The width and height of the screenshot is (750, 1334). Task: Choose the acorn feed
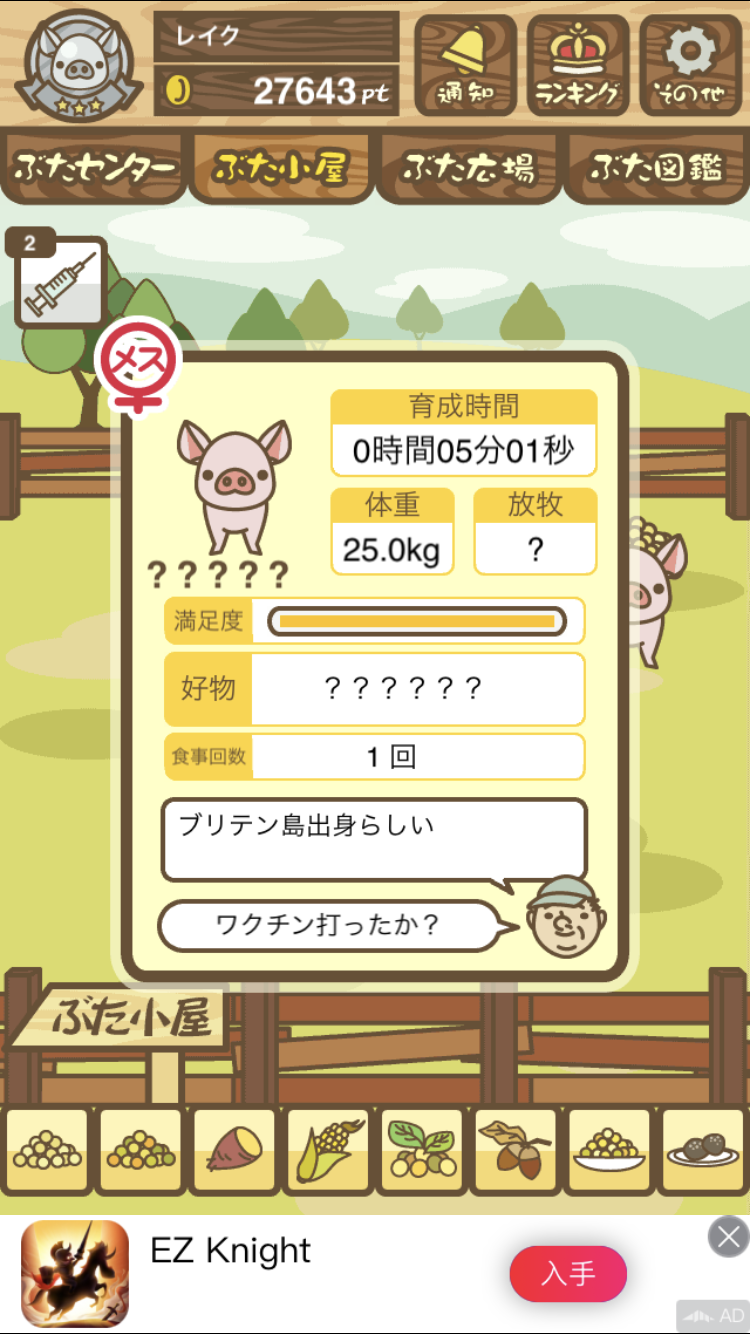pos(515,1151)
